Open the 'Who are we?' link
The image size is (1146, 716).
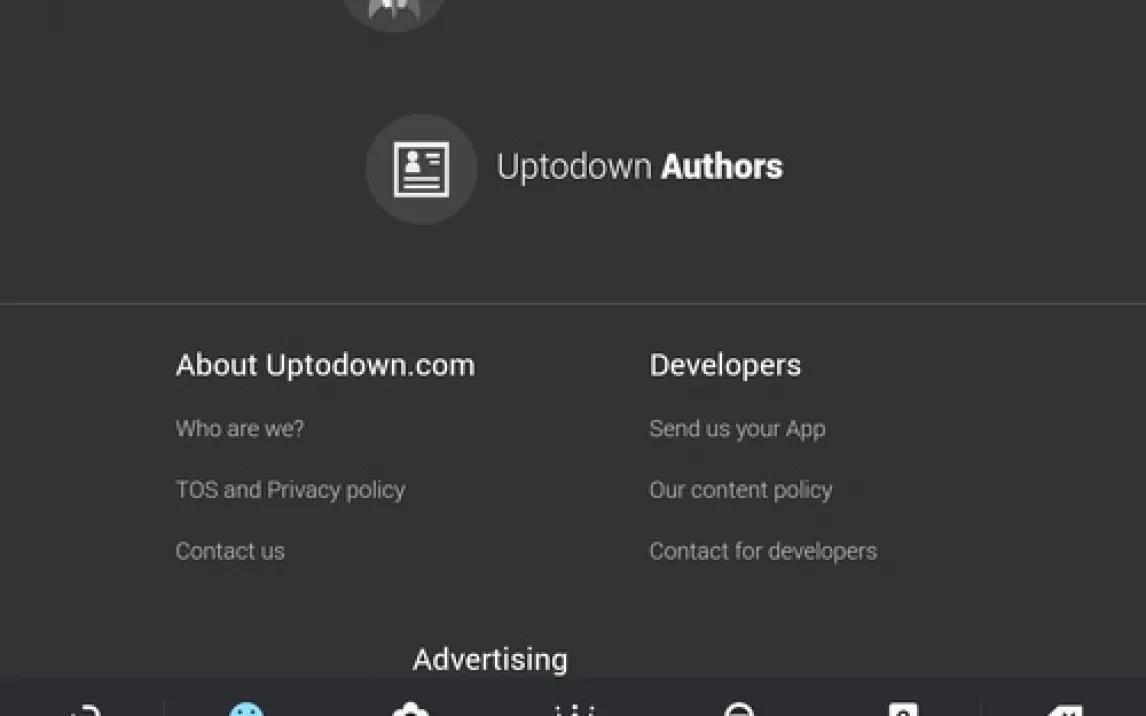pos(240,429)
